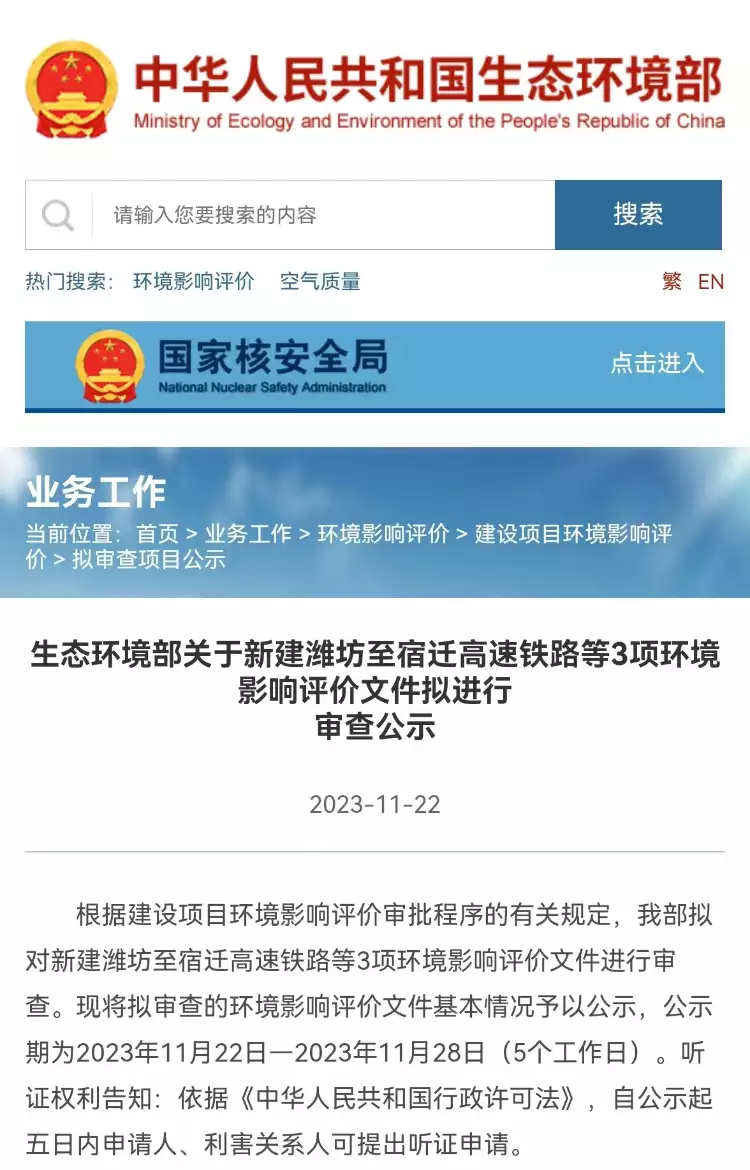The width and height of the screenshot is (750, 1170).
Task: Tap the search input field
Action: [320, 215]
